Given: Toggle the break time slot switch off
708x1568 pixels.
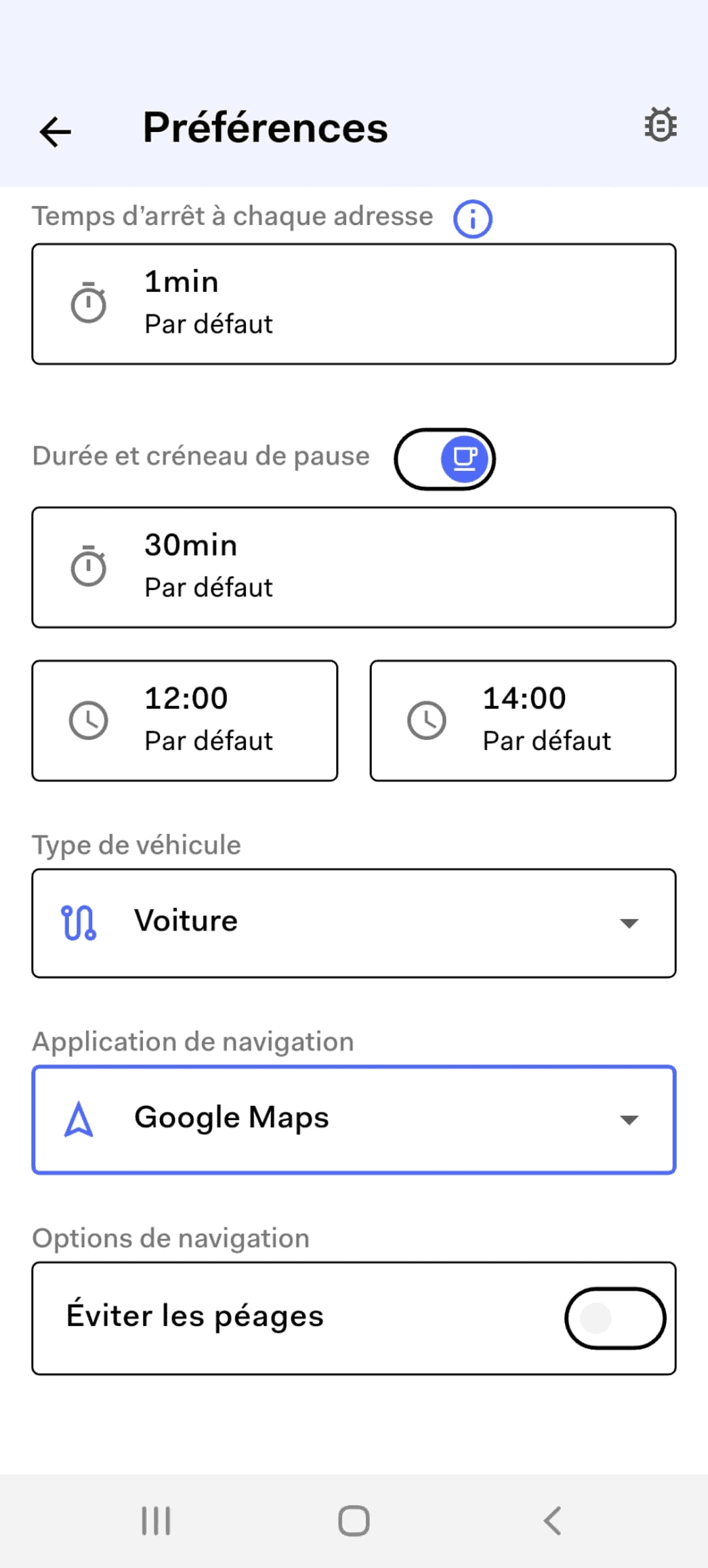Looking at the screenshot, I should pyautogui.click(x=445, y=459).
